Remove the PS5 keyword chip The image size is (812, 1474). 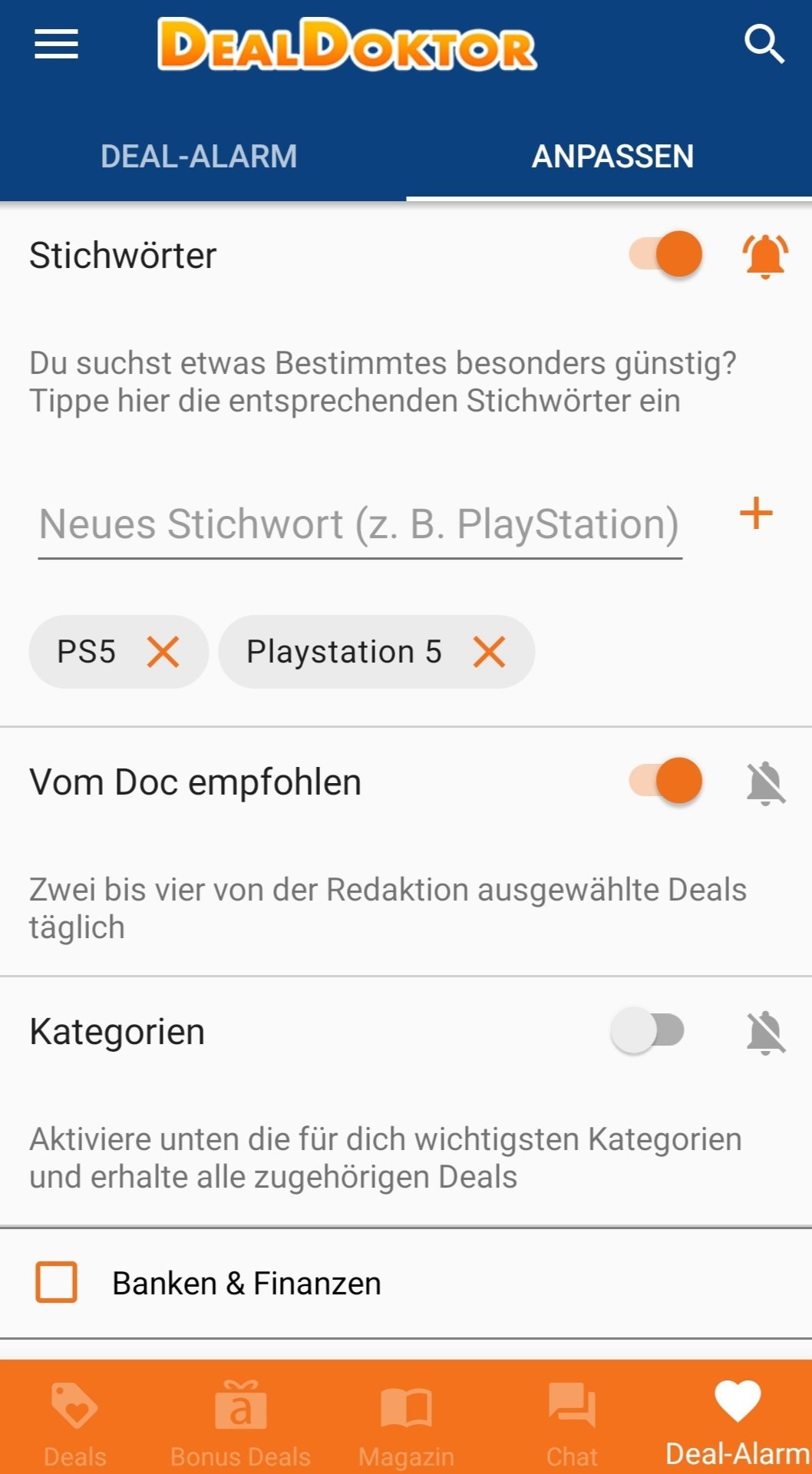pos(163,653)
